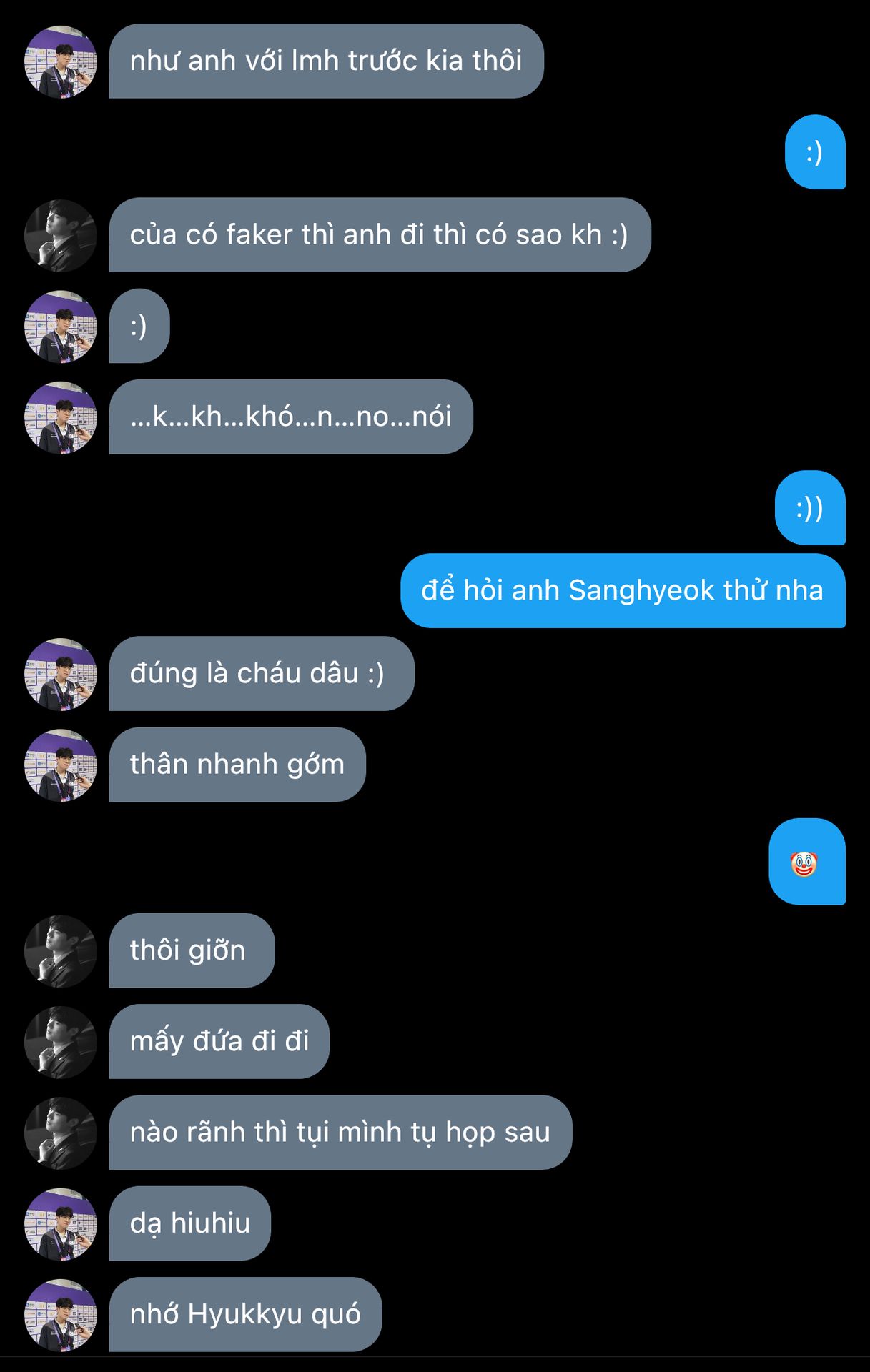
Task: Tap the avatar next to "của có faker" message
Action: (x=61, y=235)
